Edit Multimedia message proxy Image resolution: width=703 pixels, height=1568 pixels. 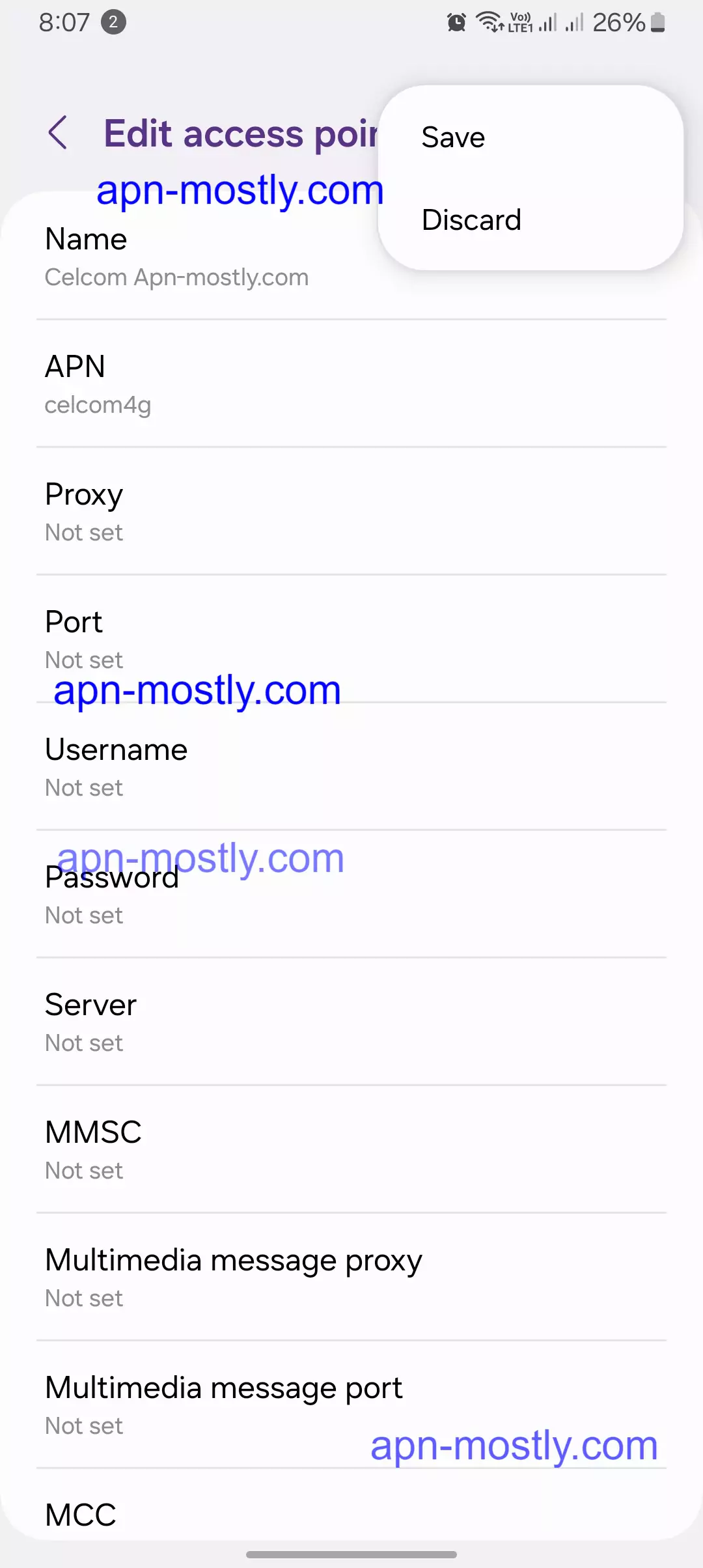351,1278
